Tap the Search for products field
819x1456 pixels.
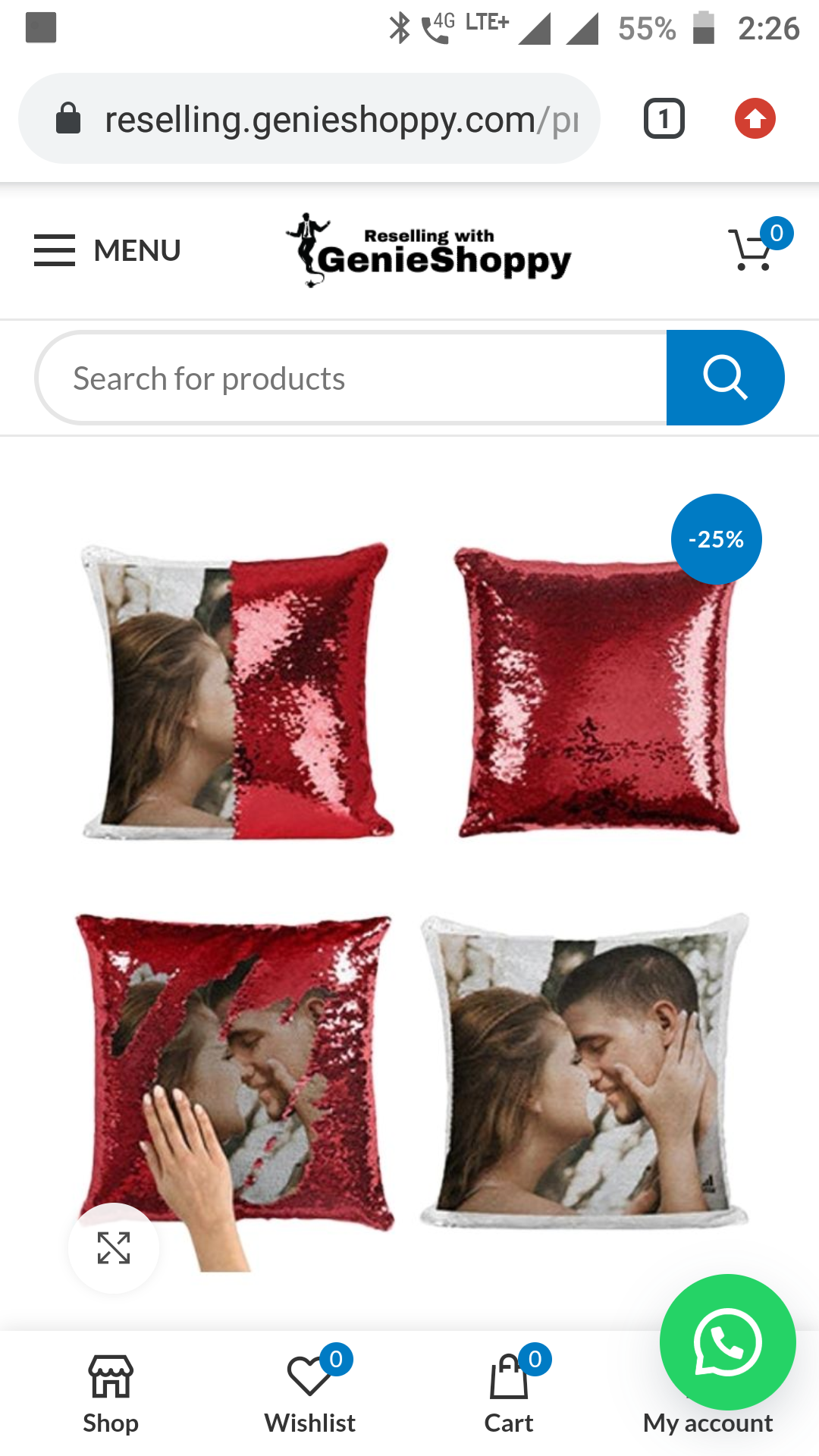[x=351, y=378]
